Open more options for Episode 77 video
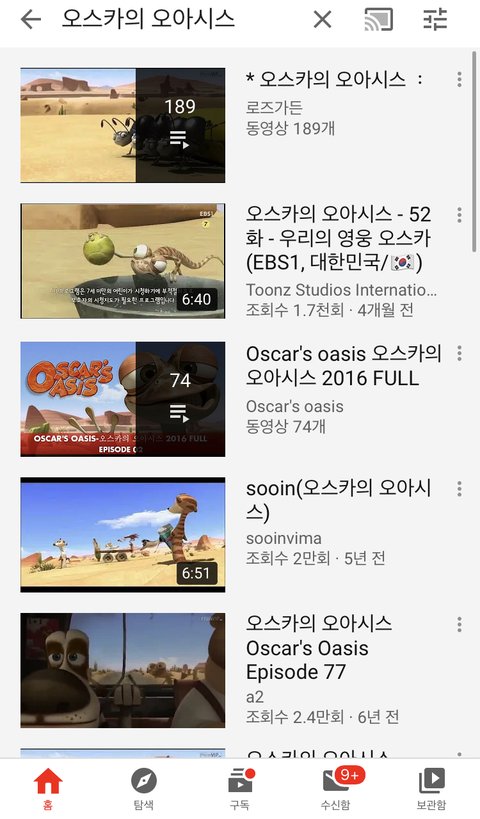This screenshot has height=819, width=480. pyautogui.click(x=459, y=624)
